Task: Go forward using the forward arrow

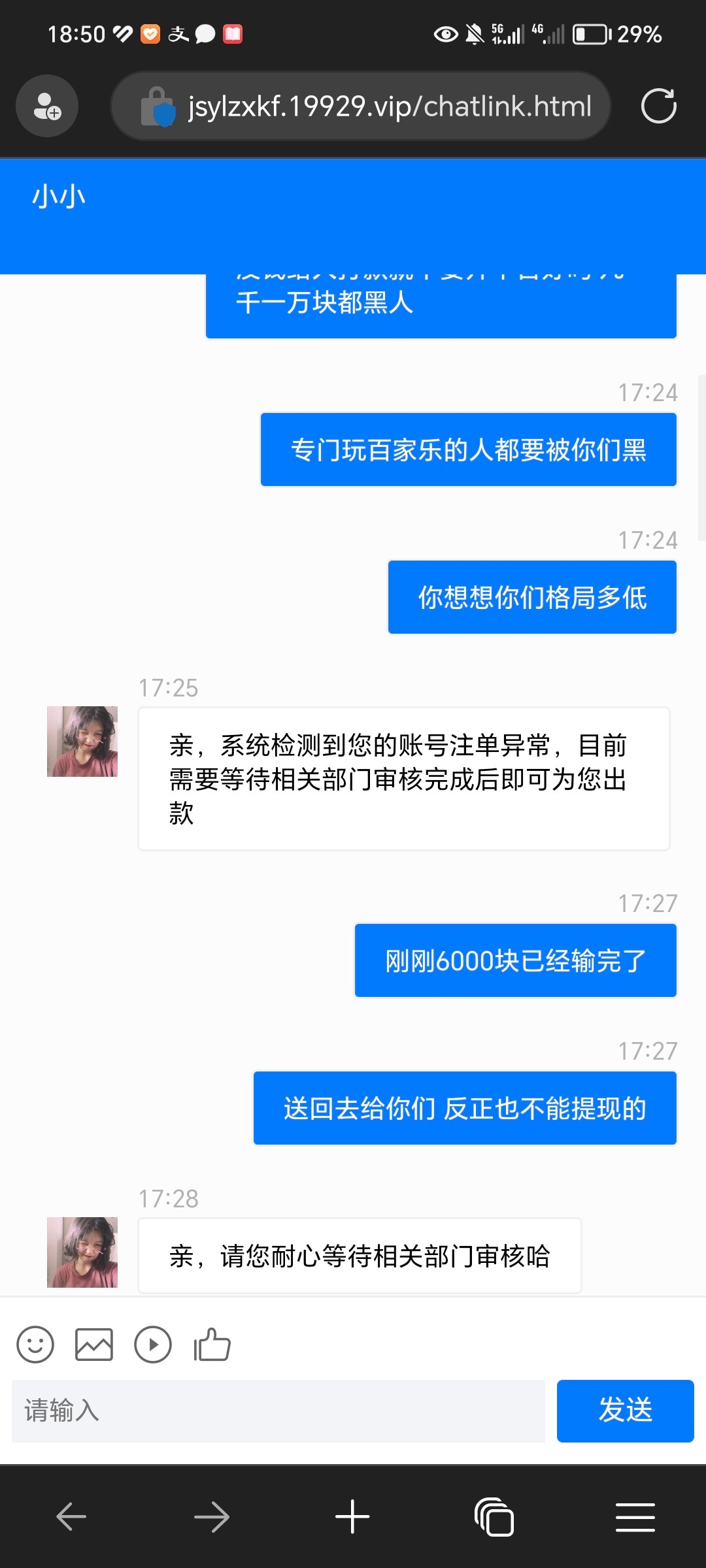Action: pyautogui.click(x=211, y=1516)
